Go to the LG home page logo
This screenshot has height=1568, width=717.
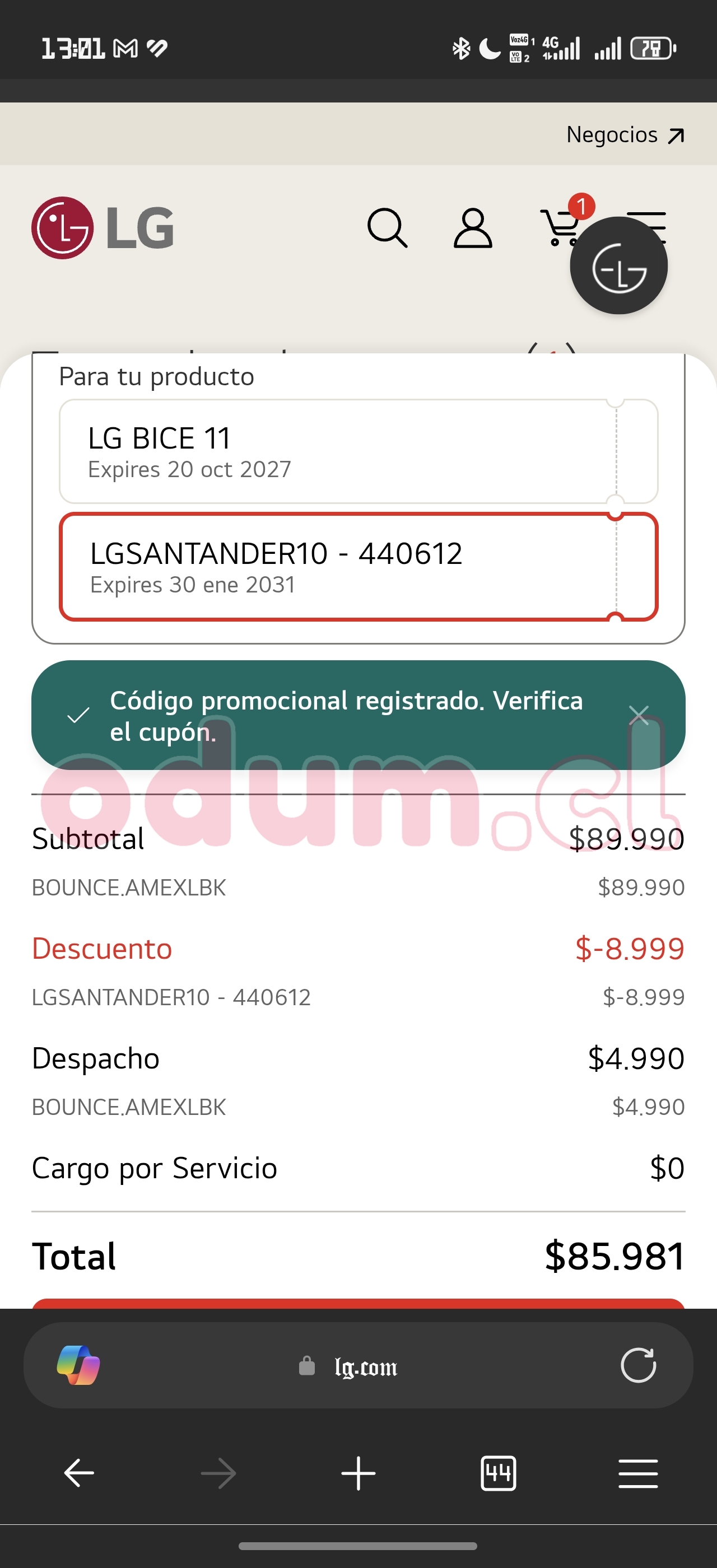103,228
